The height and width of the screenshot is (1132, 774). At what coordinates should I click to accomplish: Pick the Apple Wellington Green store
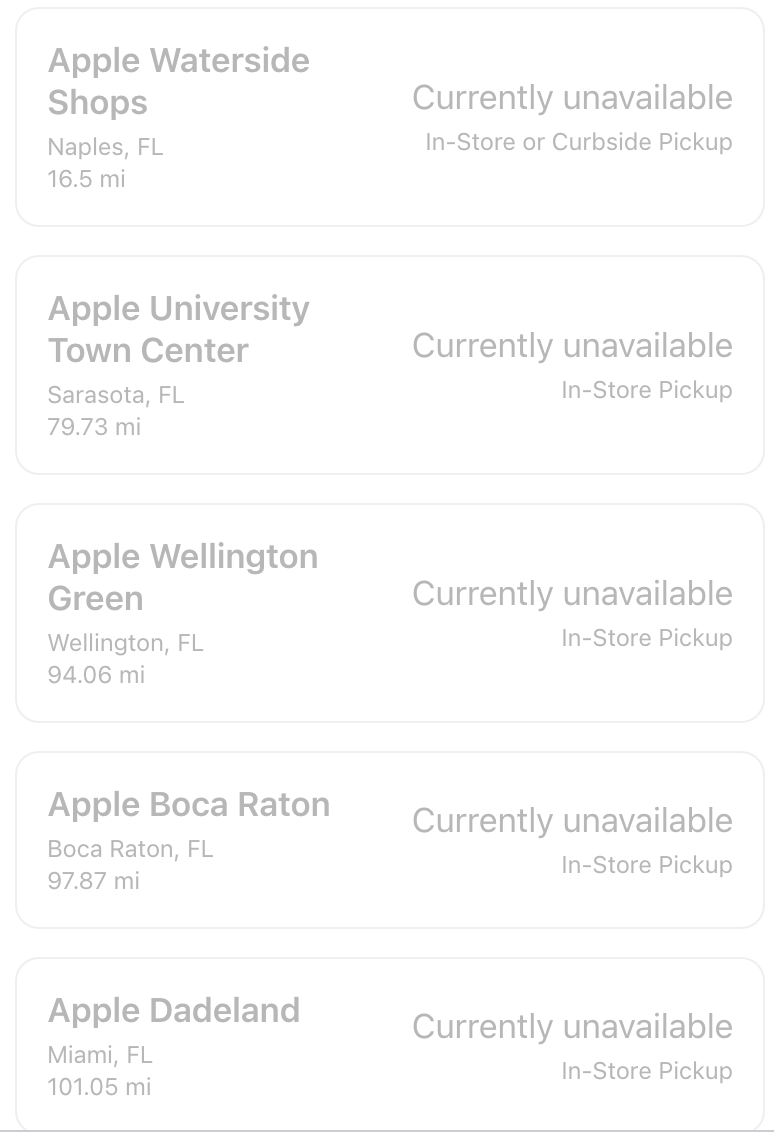click(389, 613)
